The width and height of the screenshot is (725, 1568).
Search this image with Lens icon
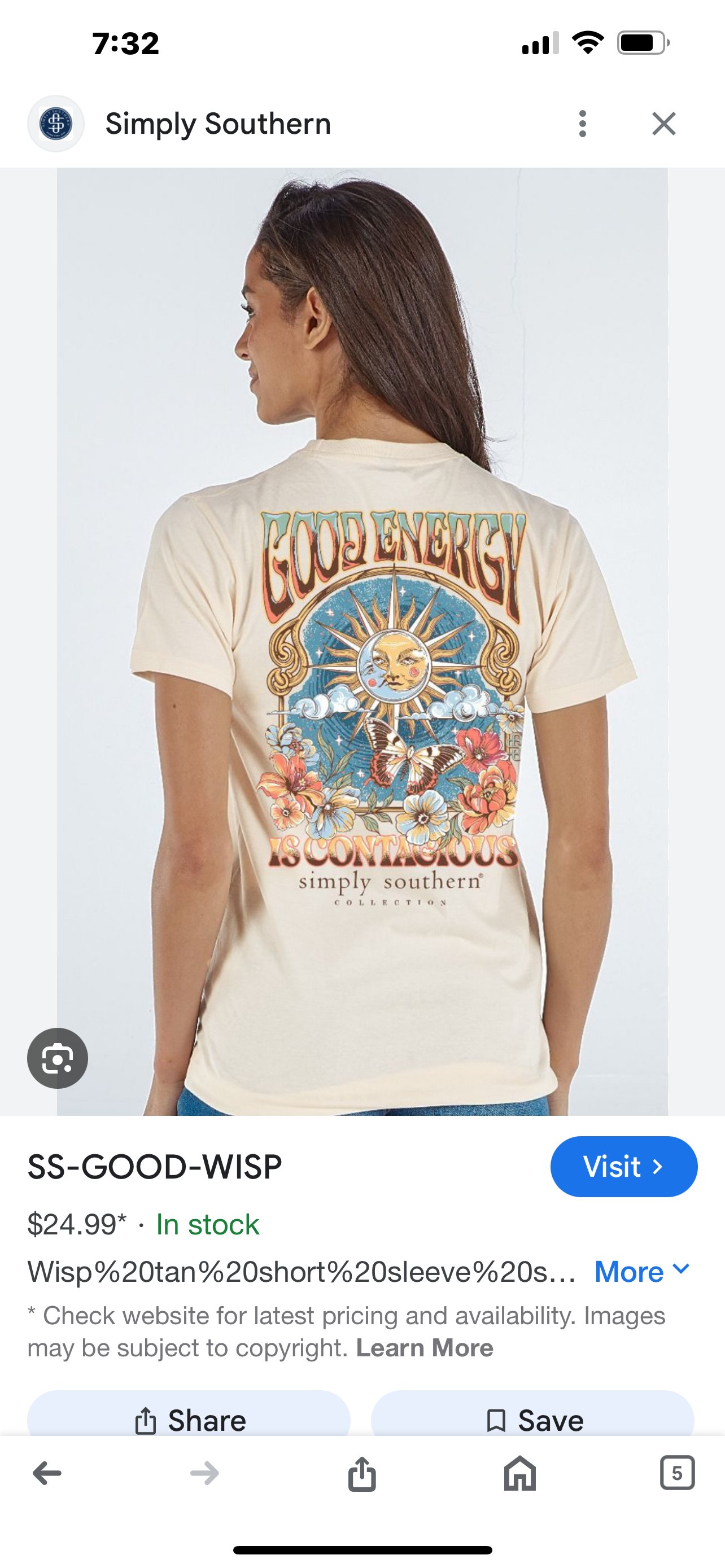click(x=57, y=1058)
